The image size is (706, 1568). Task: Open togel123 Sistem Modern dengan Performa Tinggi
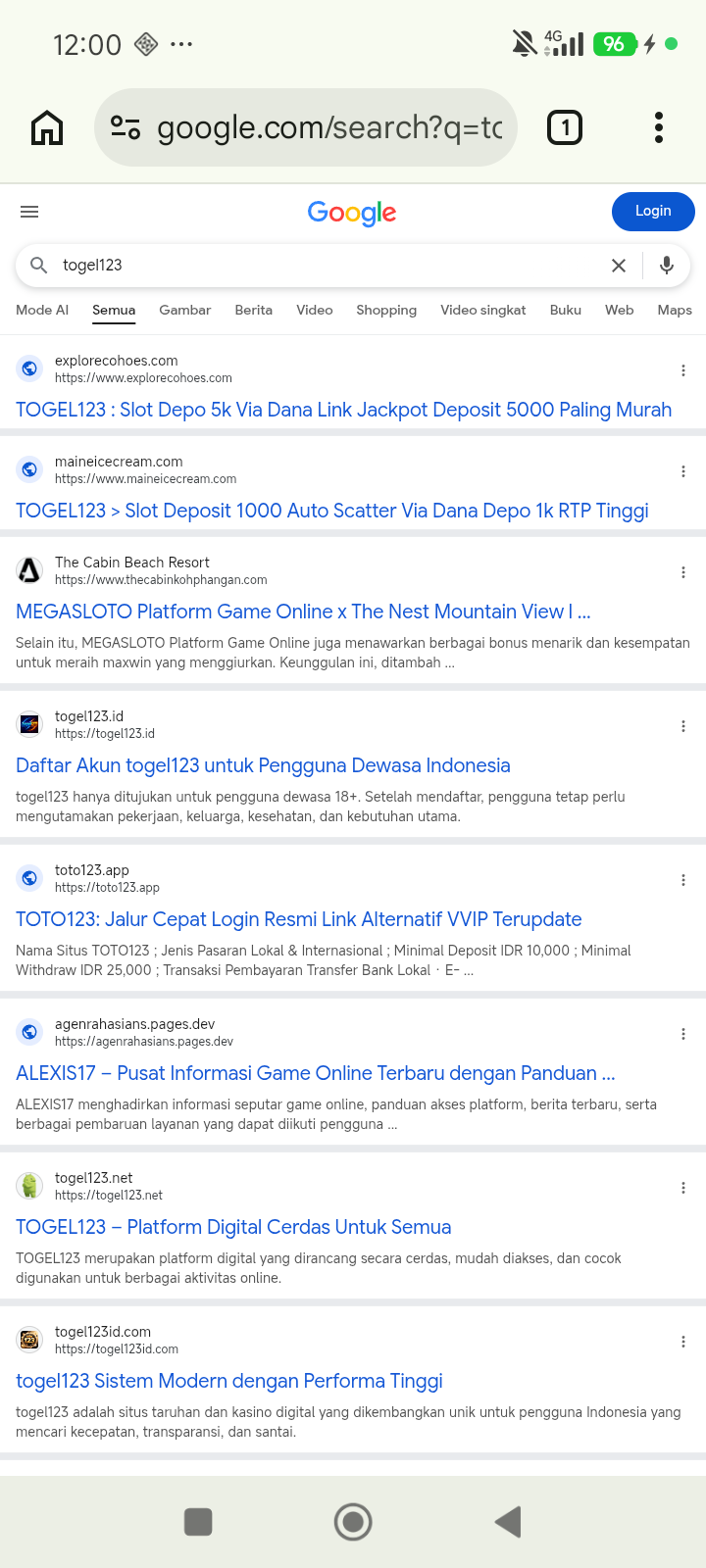point(229,1381)
